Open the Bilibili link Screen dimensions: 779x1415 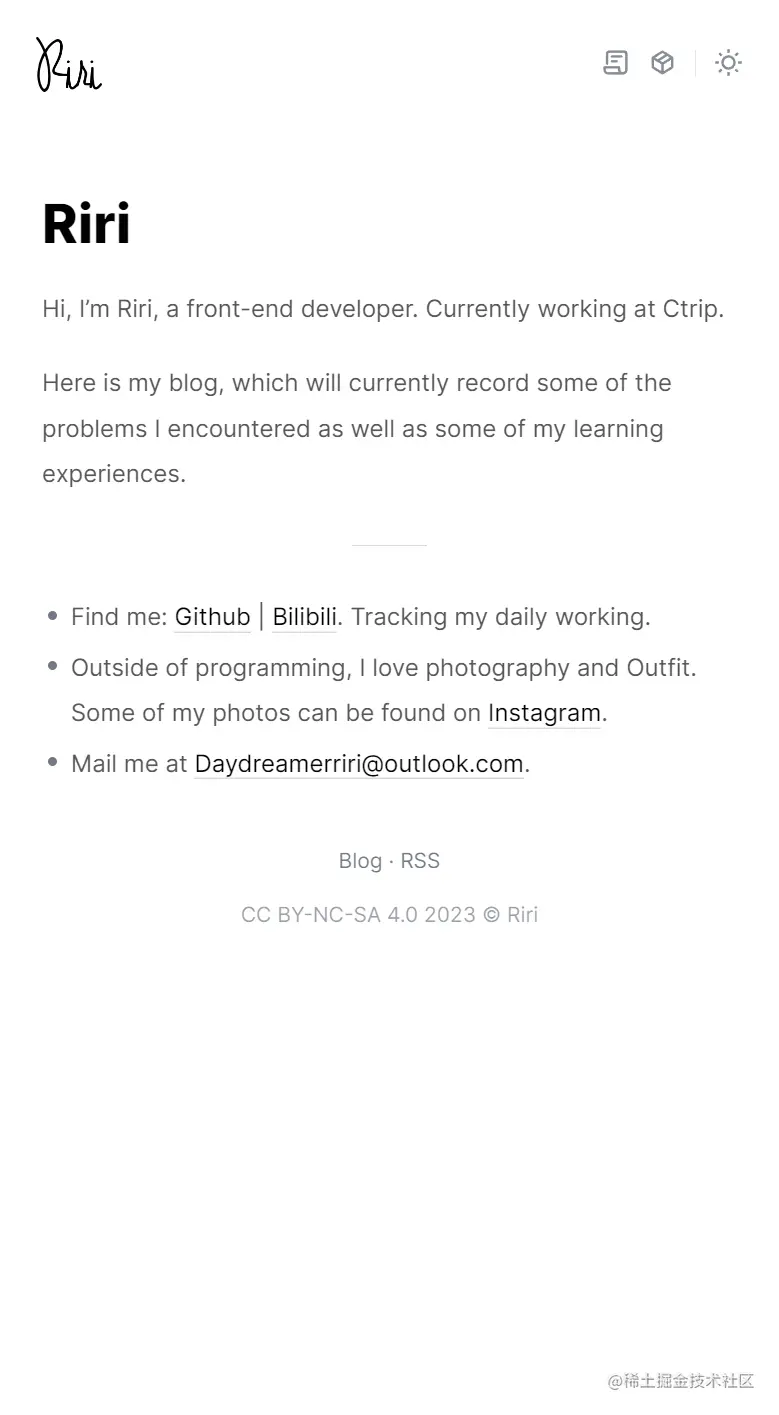click(304, 617)
